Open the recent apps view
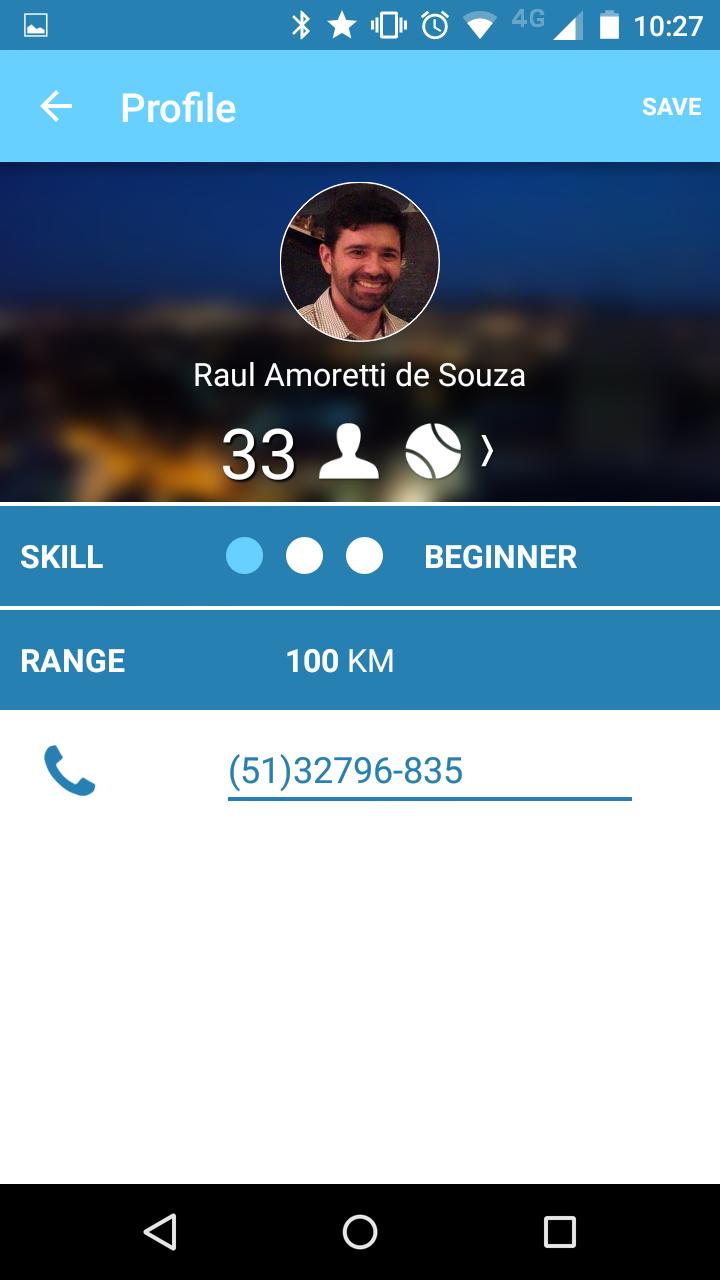This screenshot has height=1280, width=720. click(560, 1232)
